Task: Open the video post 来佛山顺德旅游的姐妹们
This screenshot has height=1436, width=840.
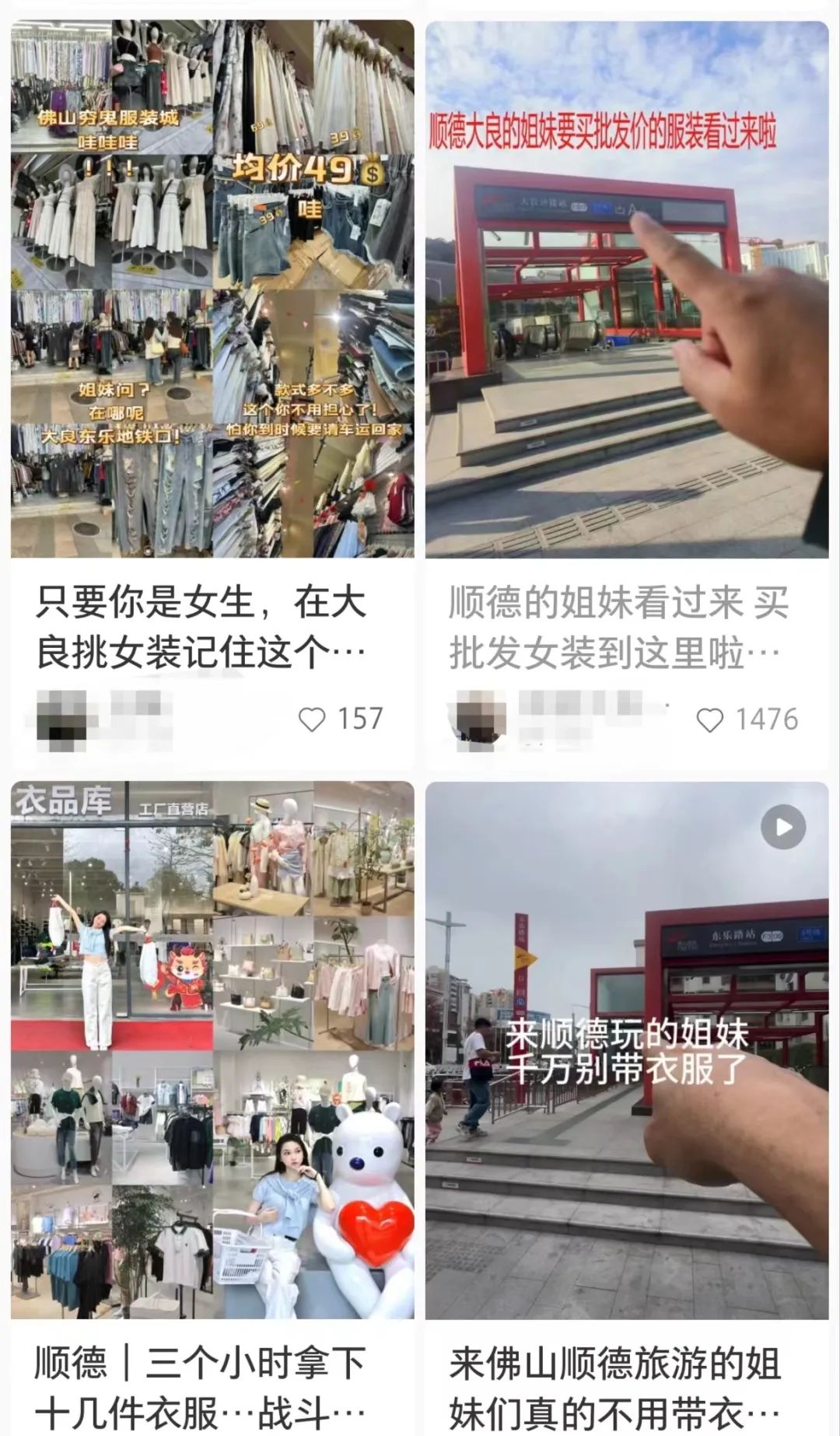Action: 627,1050
